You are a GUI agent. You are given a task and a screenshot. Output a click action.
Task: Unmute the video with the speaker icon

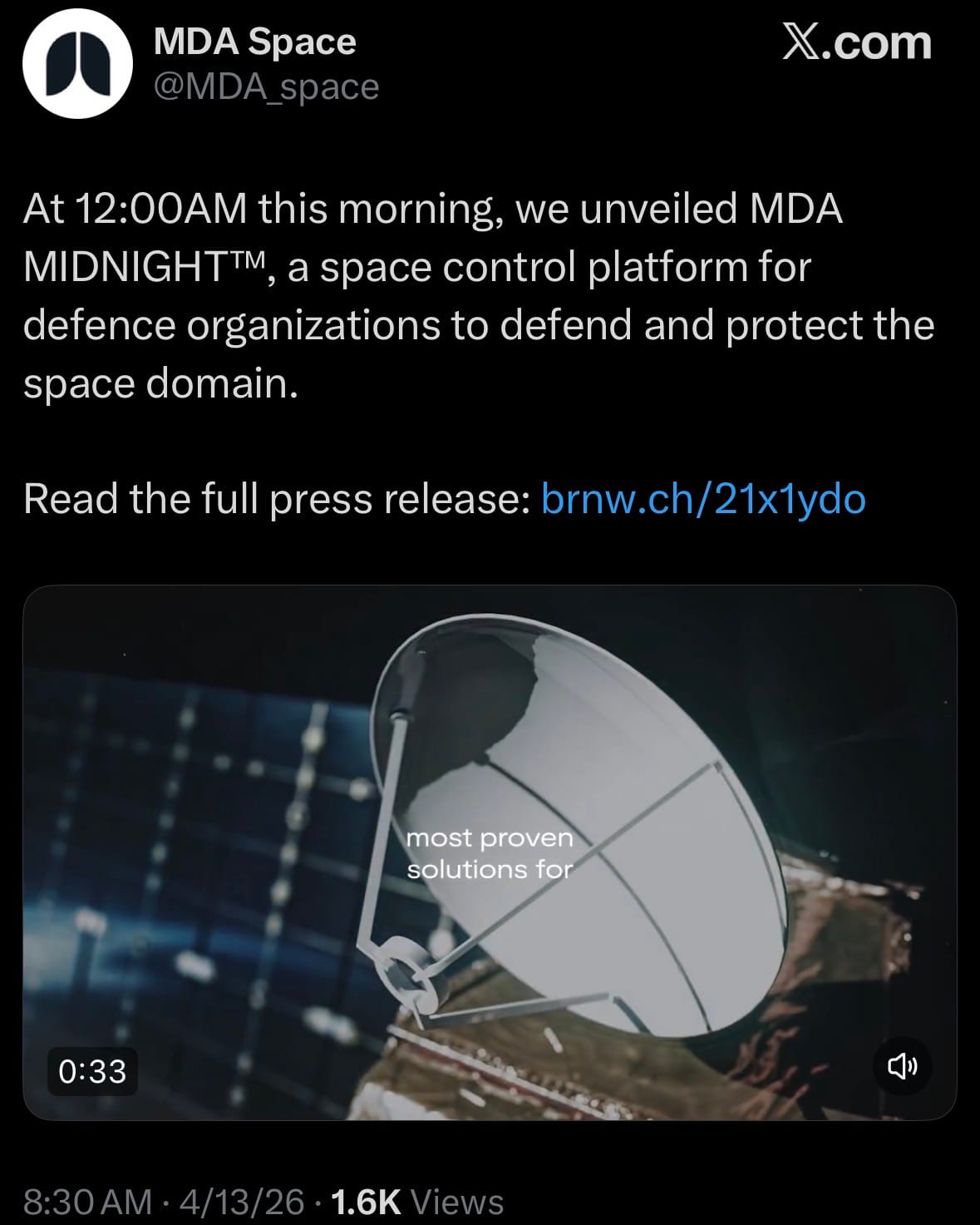coord(902,1065)
